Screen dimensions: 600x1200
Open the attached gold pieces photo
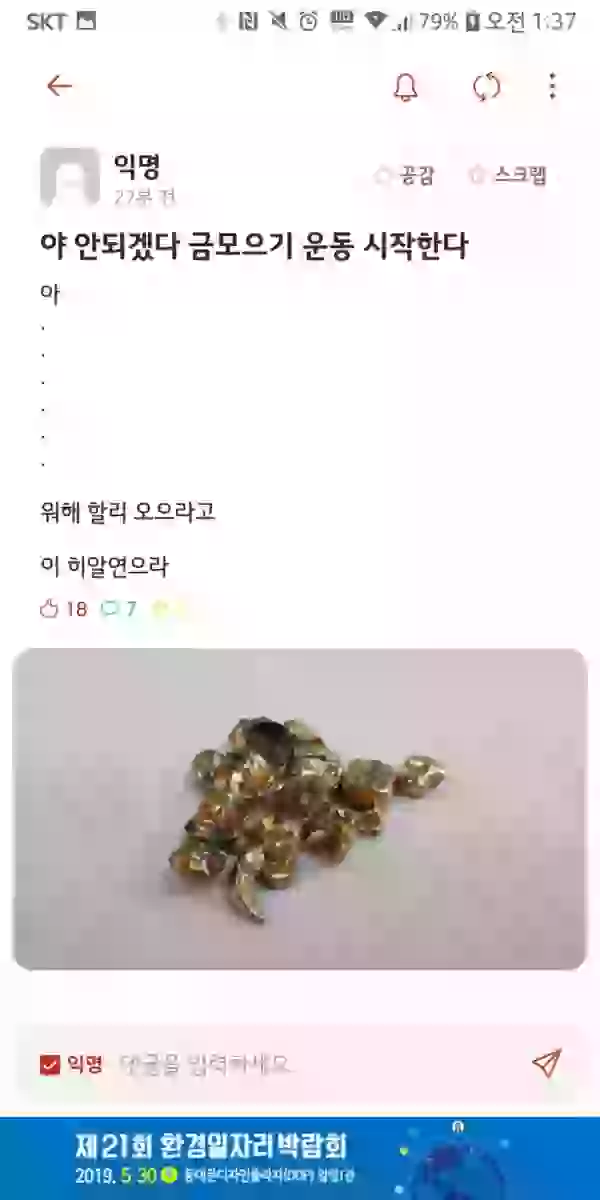point(300,809)
